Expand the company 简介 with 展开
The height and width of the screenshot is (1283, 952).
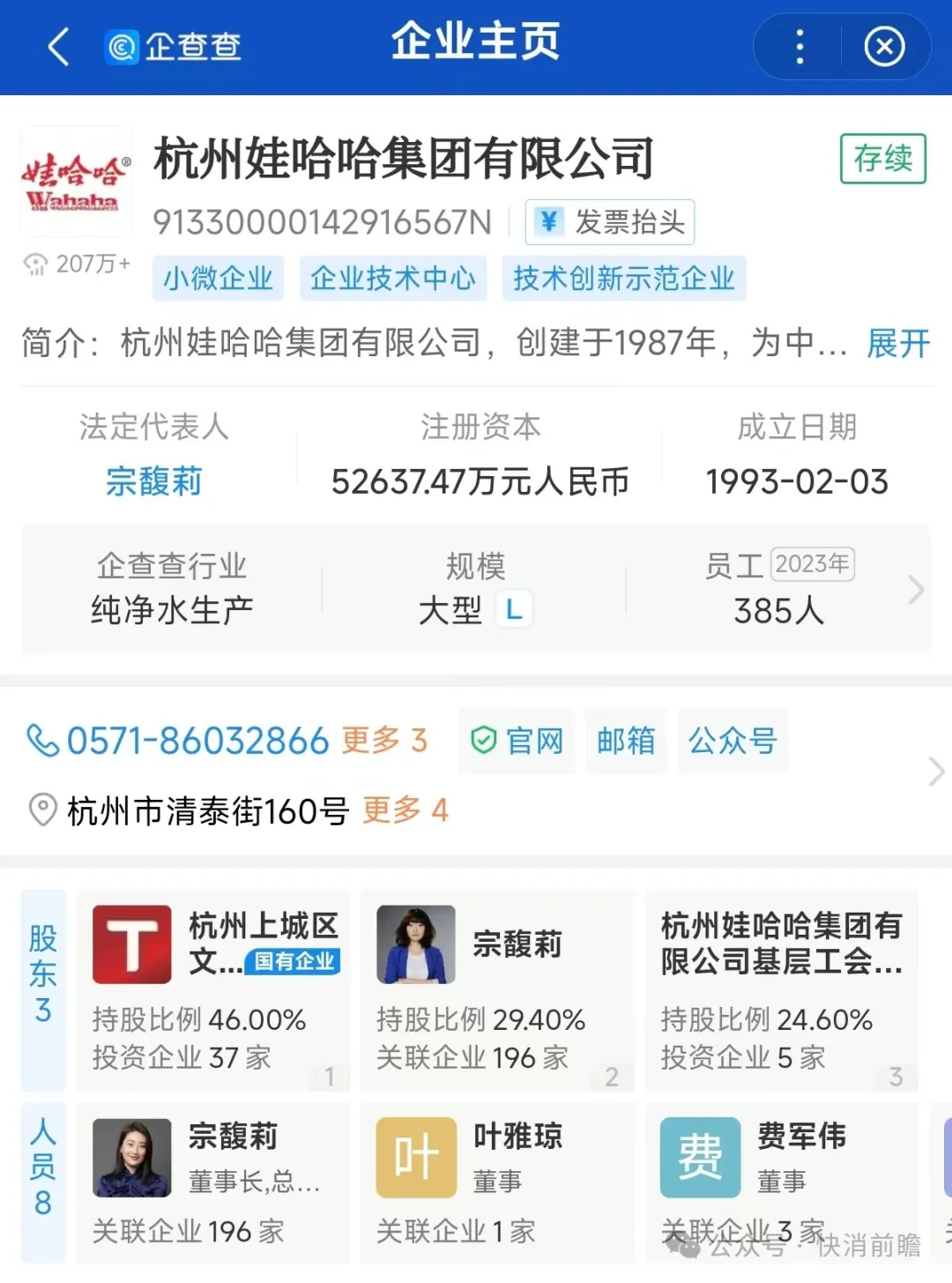pos(898,343)
